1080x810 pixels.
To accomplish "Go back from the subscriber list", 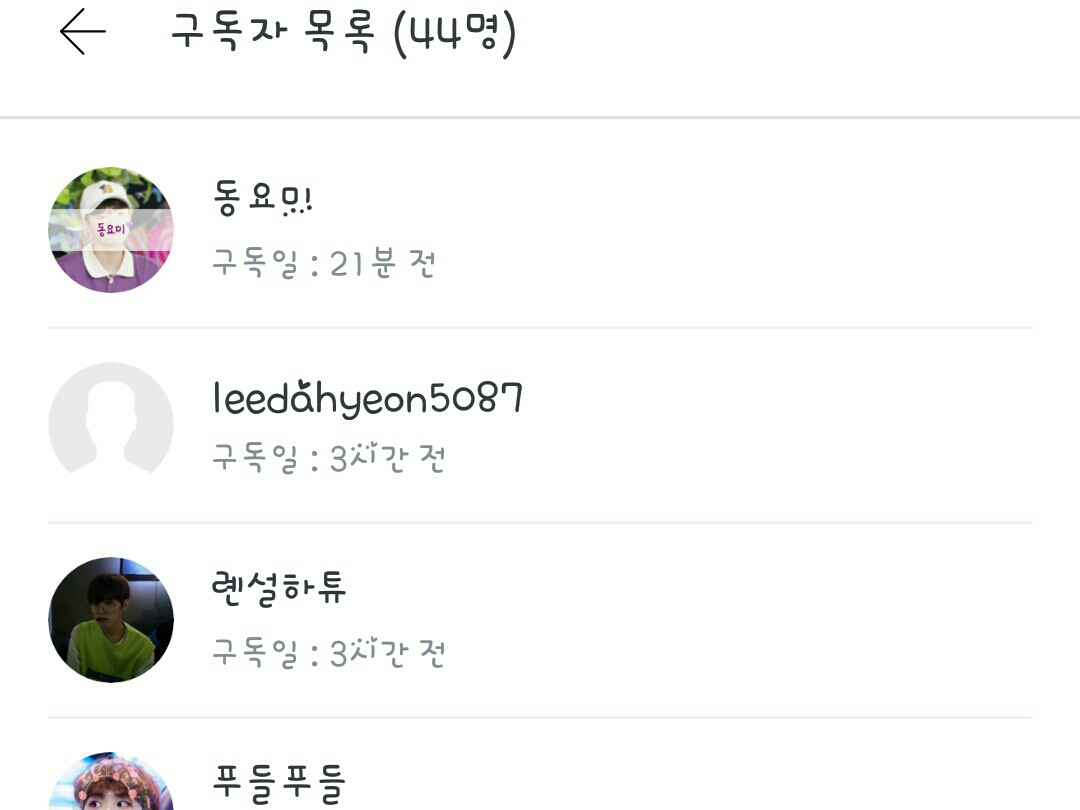I will [x=83, y=33].
